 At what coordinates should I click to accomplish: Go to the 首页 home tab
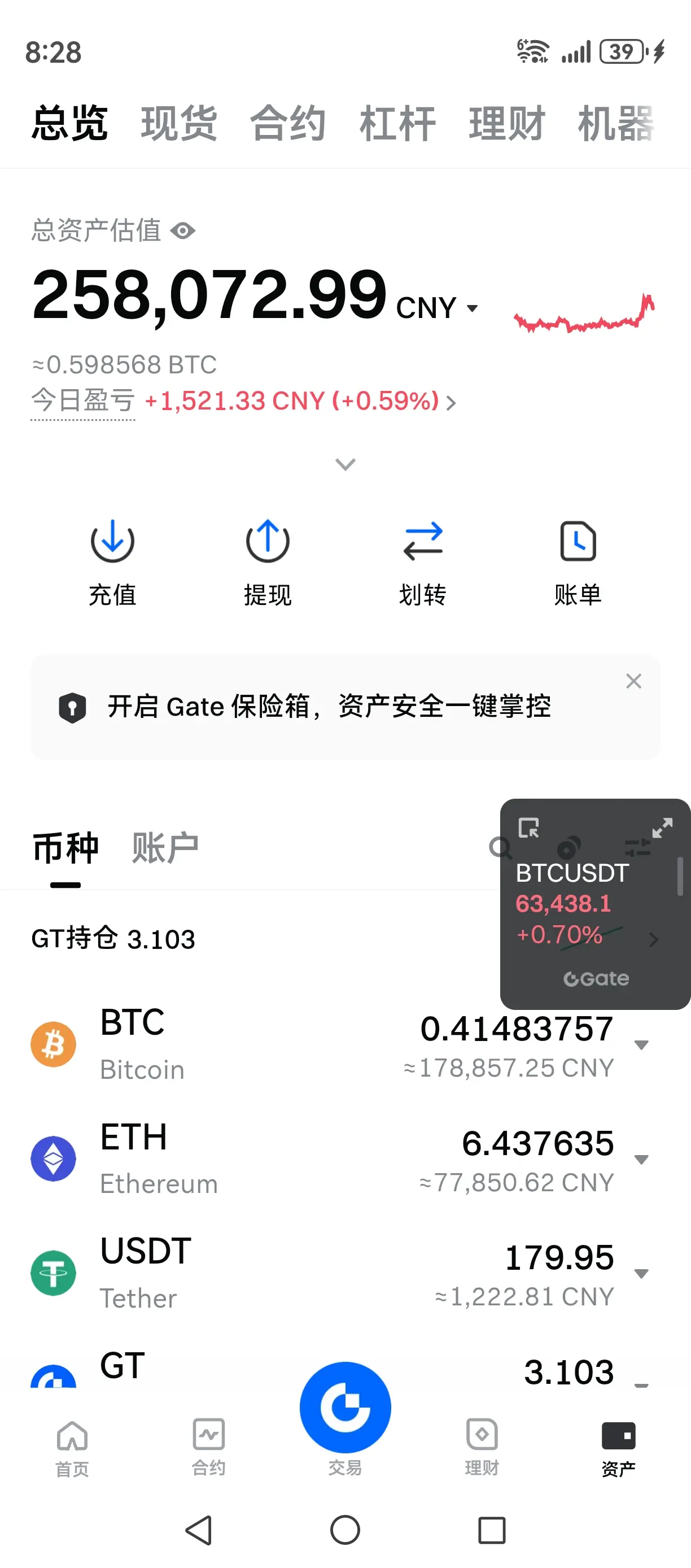72,1449
